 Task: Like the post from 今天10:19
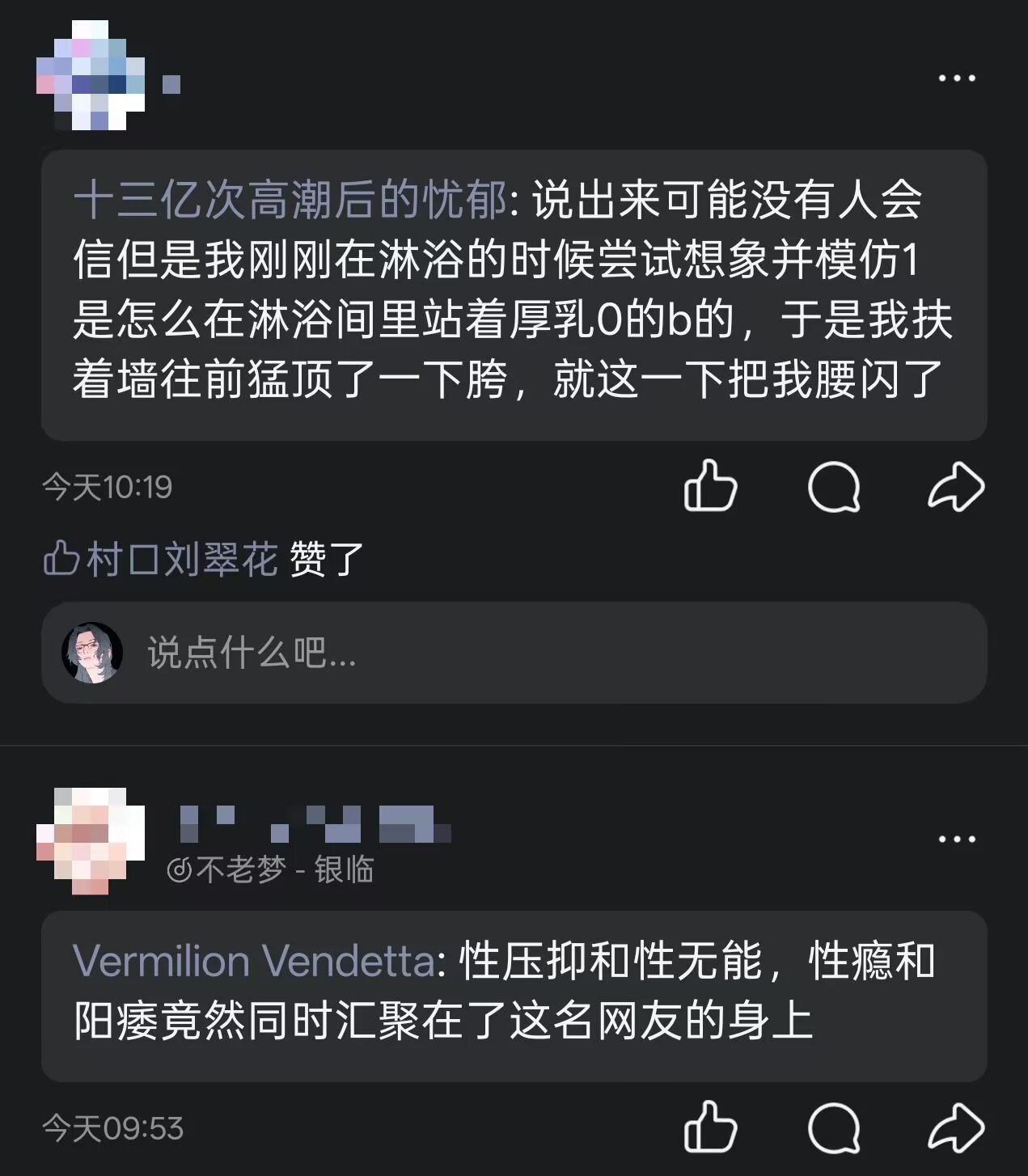[710, 486]
